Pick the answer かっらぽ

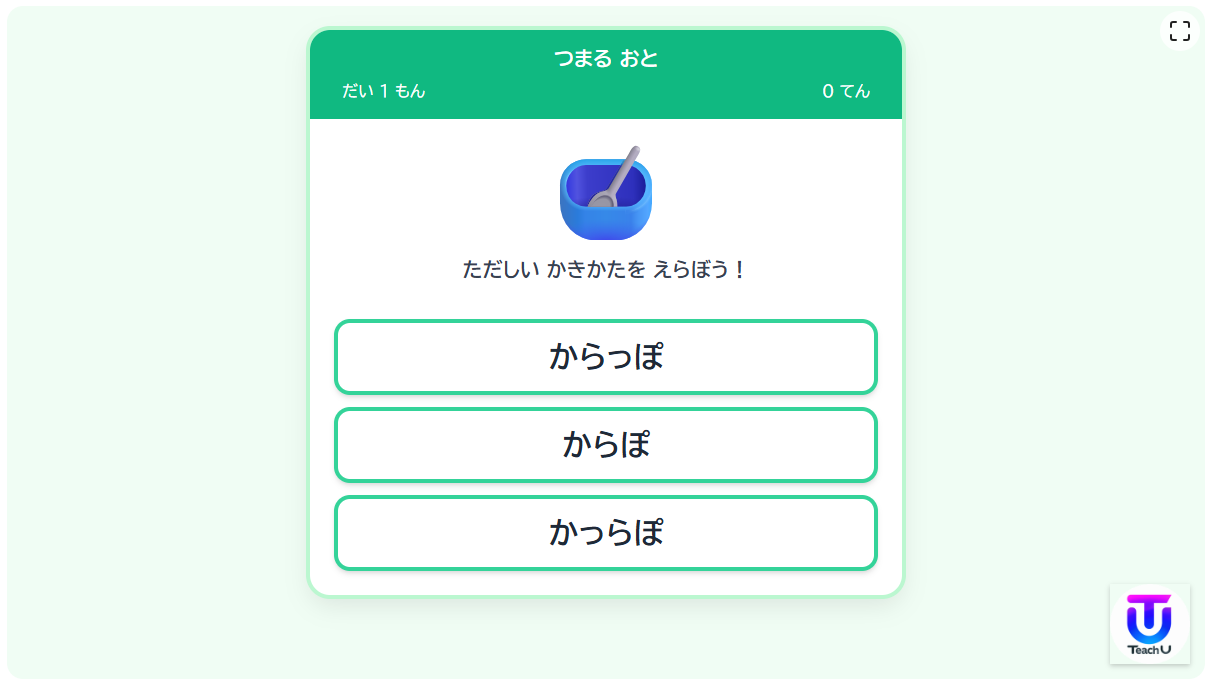coord(605,533)
